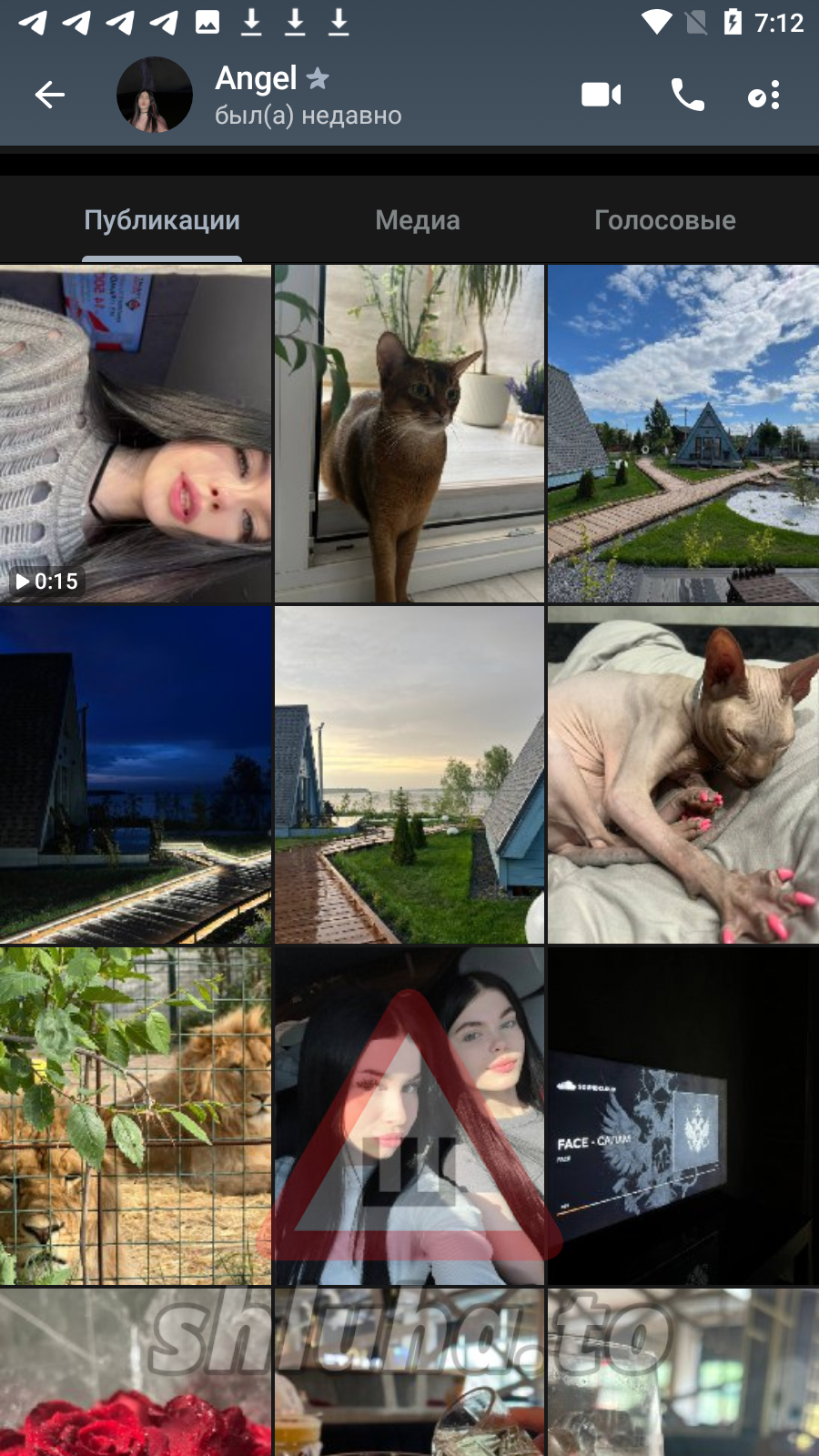Viewport: 819px width, 1456px height.
Task: Select the Публикации tab
Action: tap(162, 220)
